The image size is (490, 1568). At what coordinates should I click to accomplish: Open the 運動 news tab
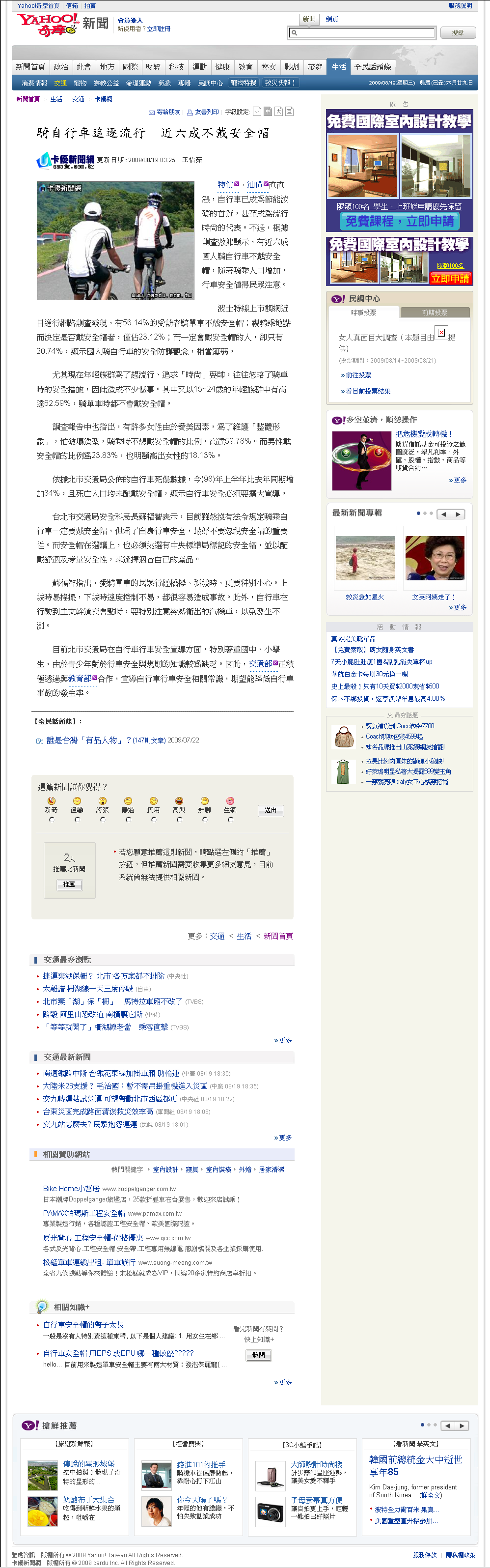[199, 67]
